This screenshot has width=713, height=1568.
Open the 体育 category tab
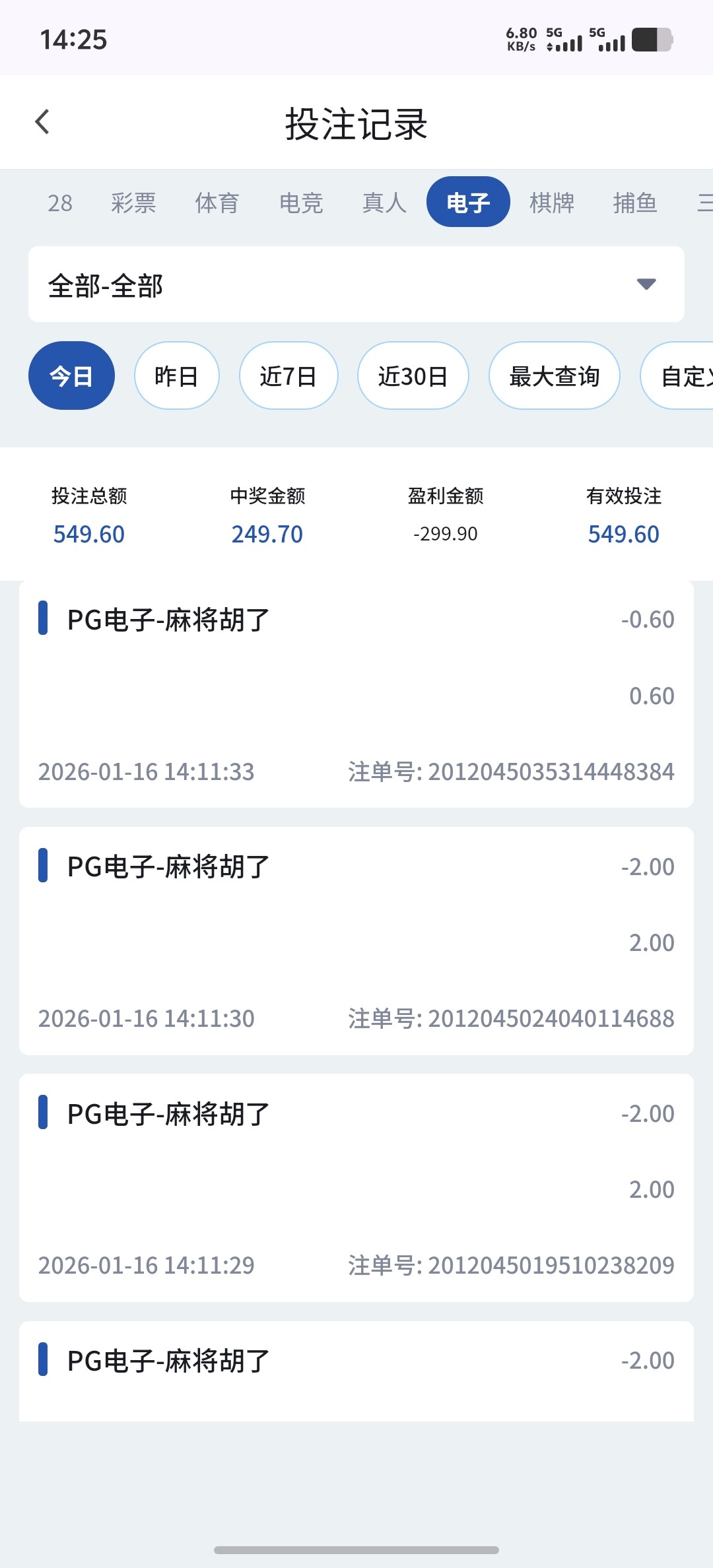tap(217, 203)
